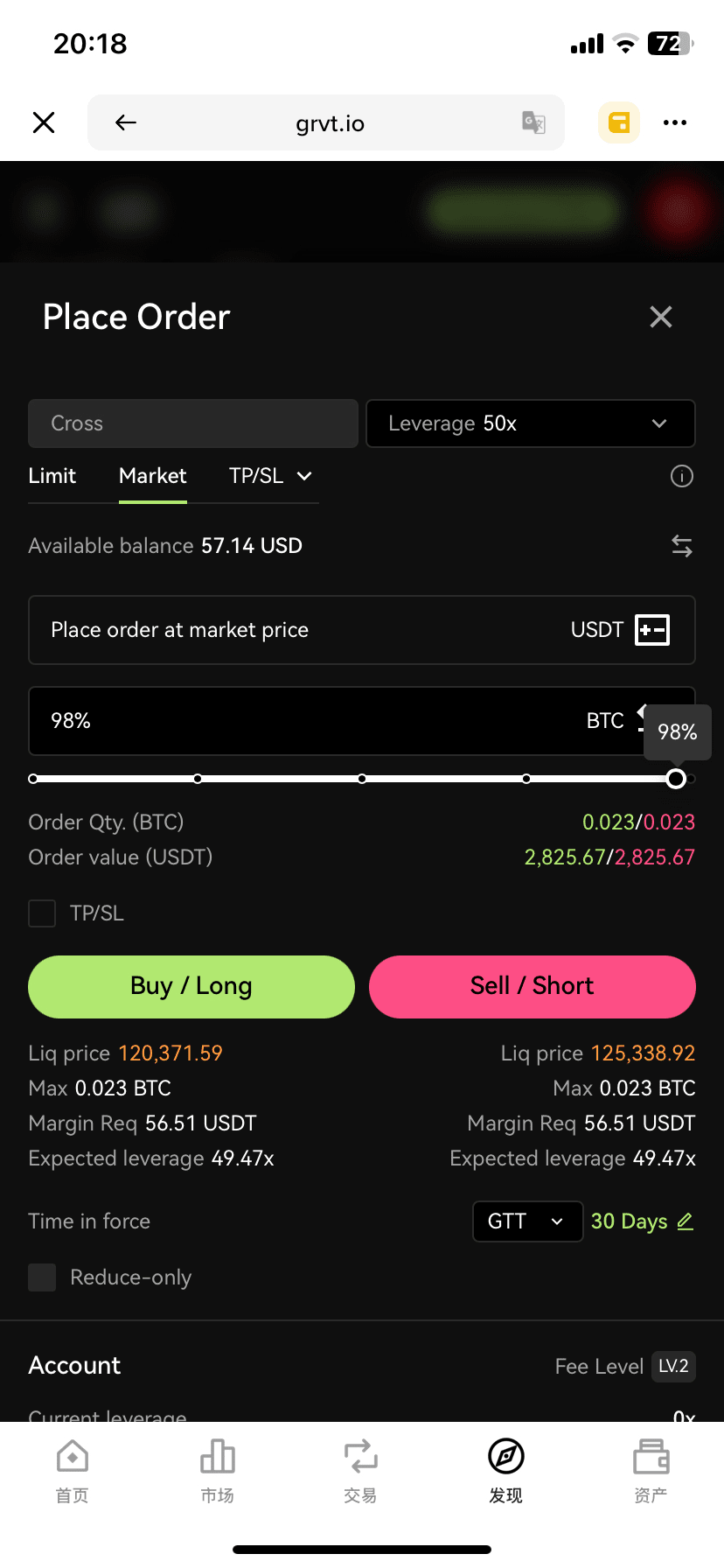
Task: Tick the TP/SL checkbox
Action: [42, 913]
